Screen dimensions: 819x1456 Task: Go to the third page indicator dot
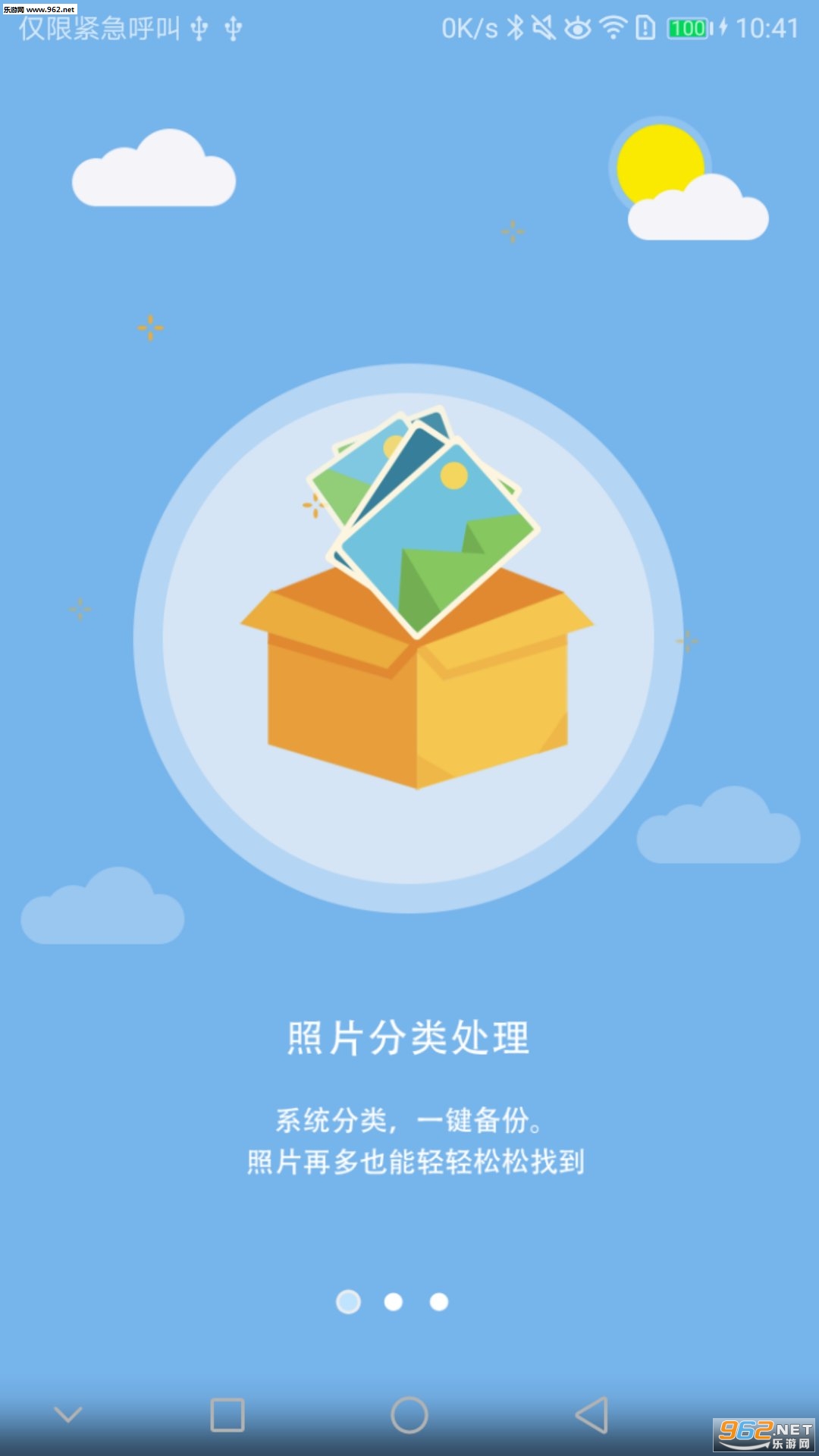pyautogui.click(x=439, y=1301)
